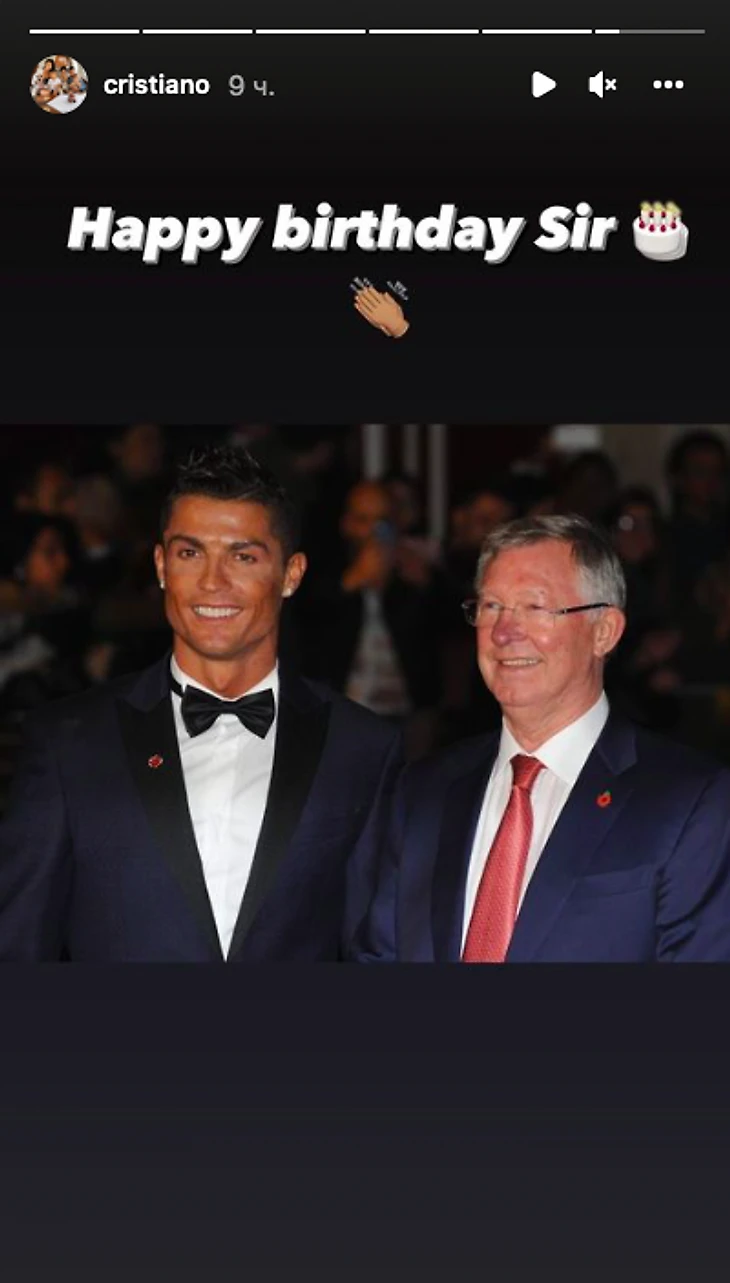Unmute the story sound
The image size is (730, 1283).
pos(602,85)
